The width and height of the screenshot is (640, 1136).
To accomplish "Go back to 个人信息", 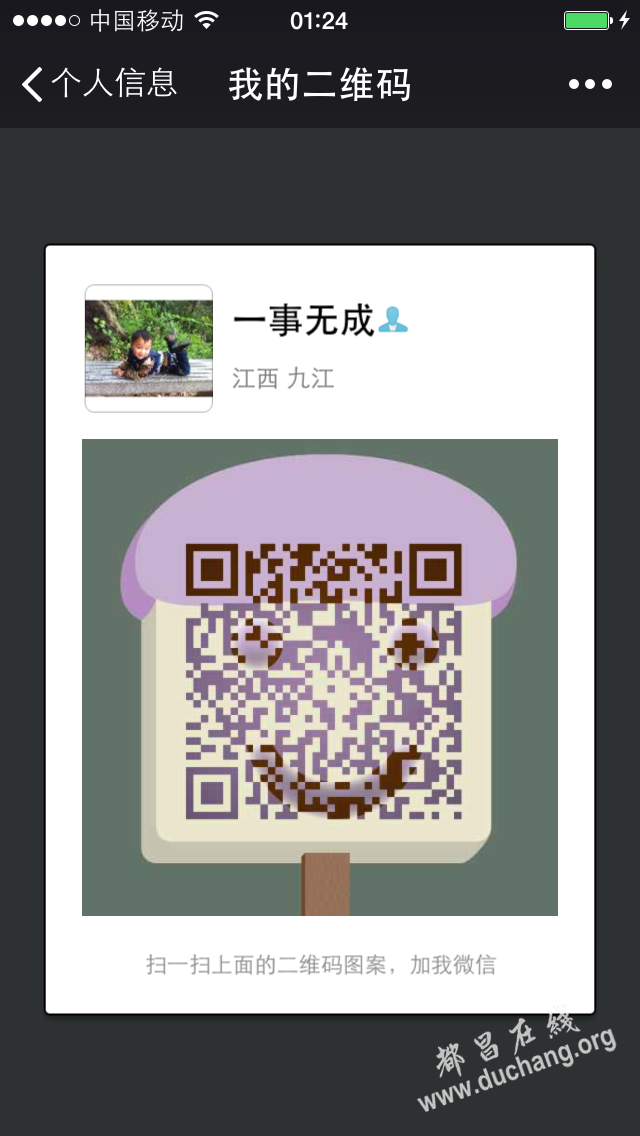I will pyautogui.click(x=99, y=84).
